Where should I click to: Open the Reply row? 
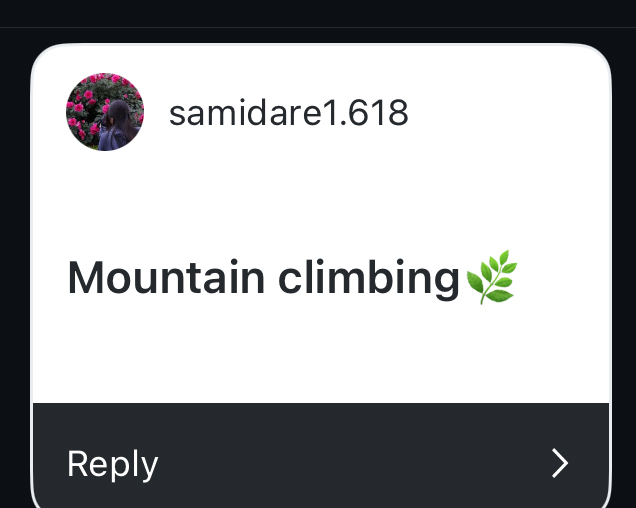320,463
